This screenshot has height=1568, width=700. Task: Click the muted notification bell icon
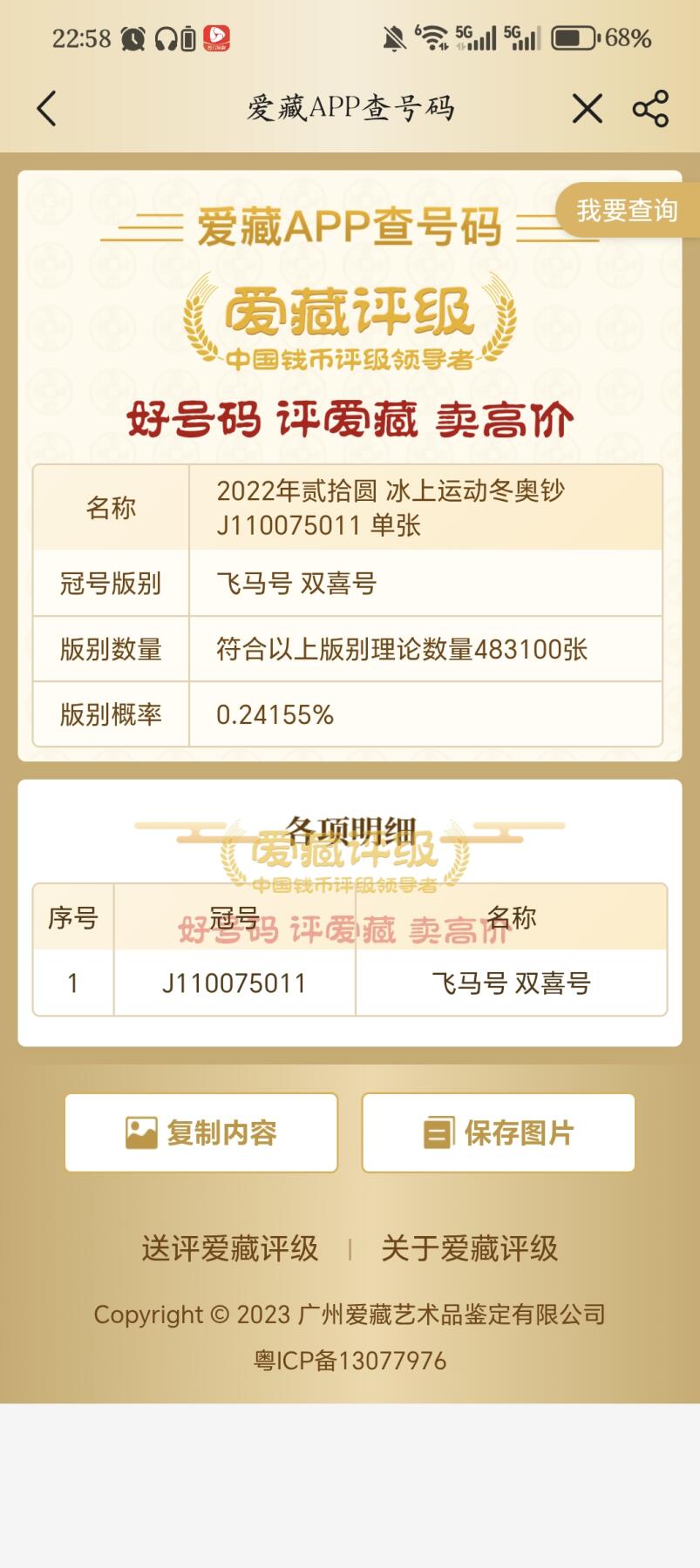394,37
